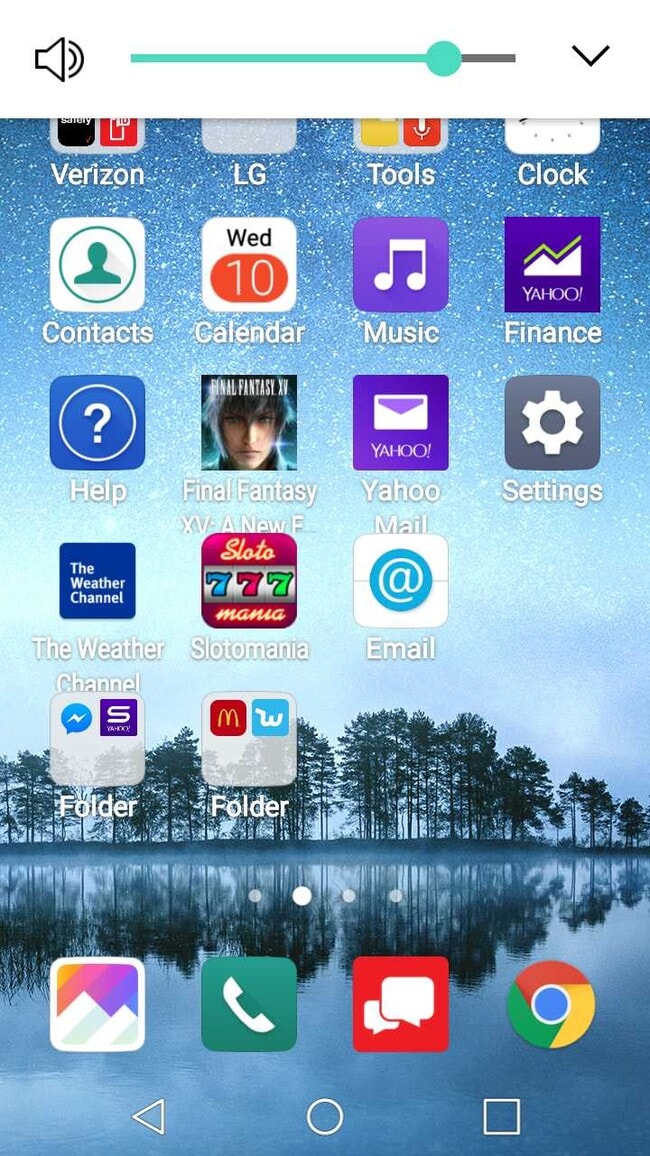Go back using the navigation bar

pyautogui.click(x=149, y=1116)
